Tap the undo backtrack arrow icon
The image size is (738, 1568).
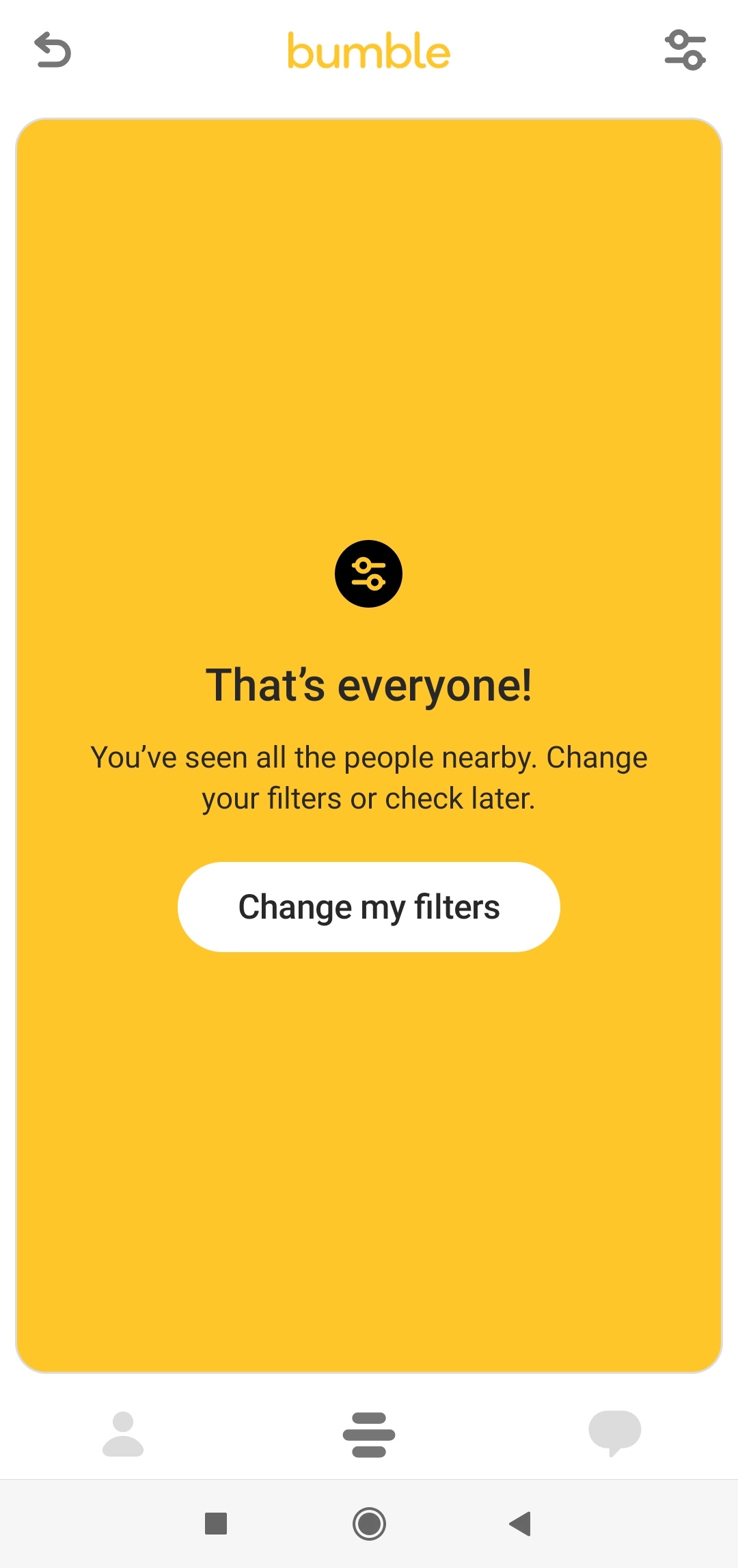point(53,51)
